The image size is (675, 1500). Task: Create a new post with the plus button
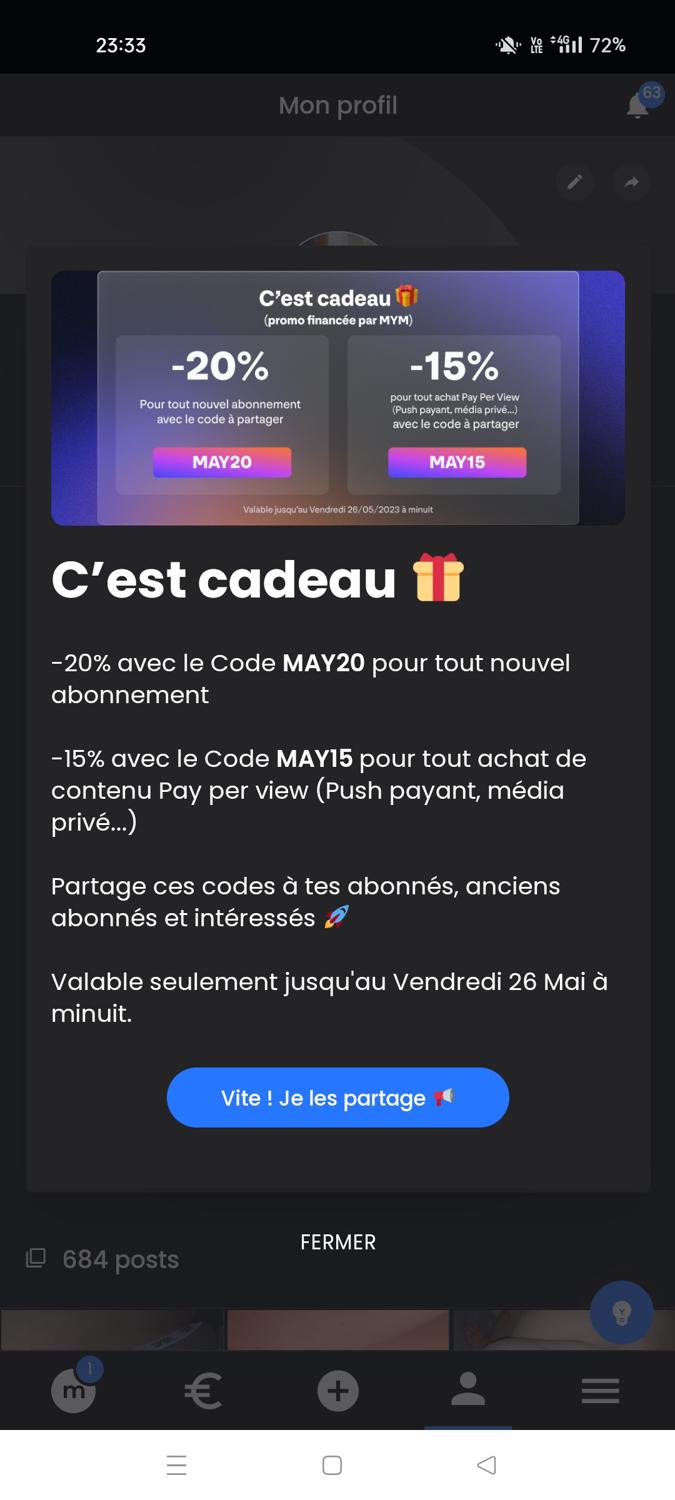[x=338, y=1390]
